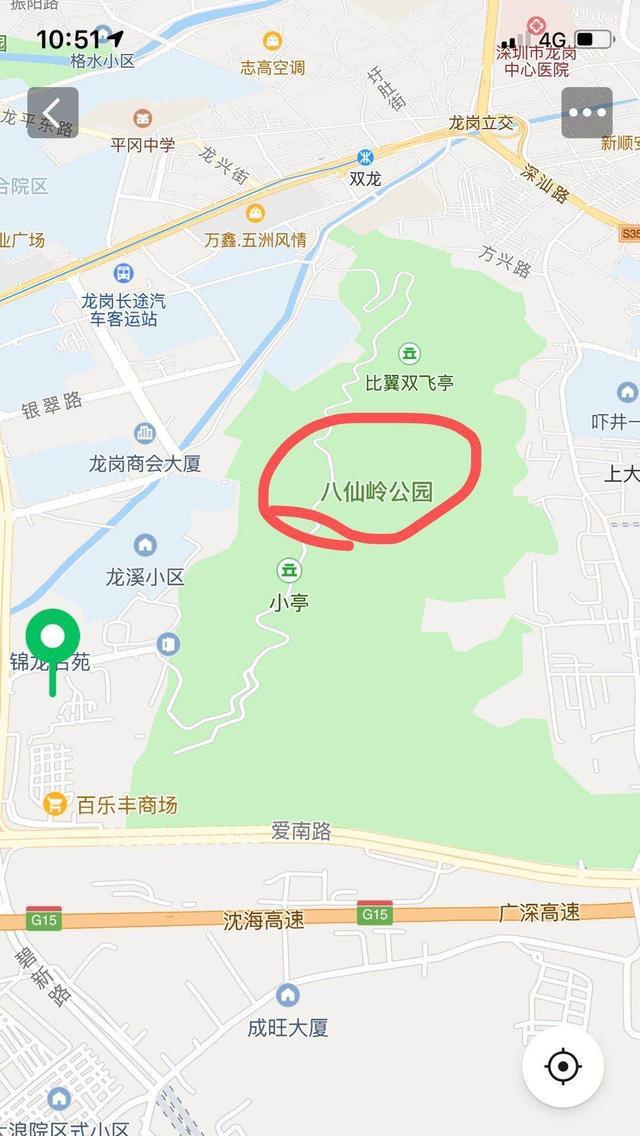Select the 双龙 metro station marker
Screen dimensions: 640x1136
pyautogui.click(x=366, y=157)
